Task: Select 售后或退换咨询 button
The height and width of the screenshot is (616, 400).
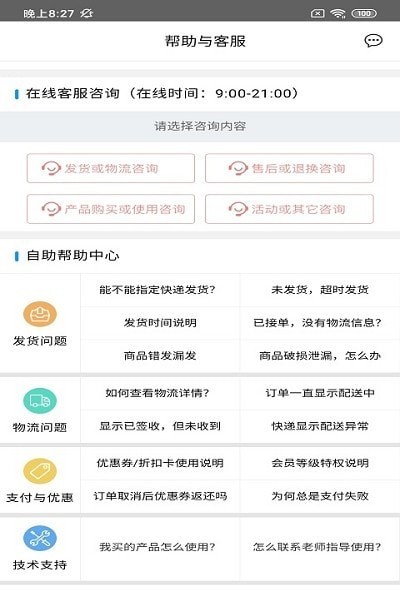Action: point(289,168)
